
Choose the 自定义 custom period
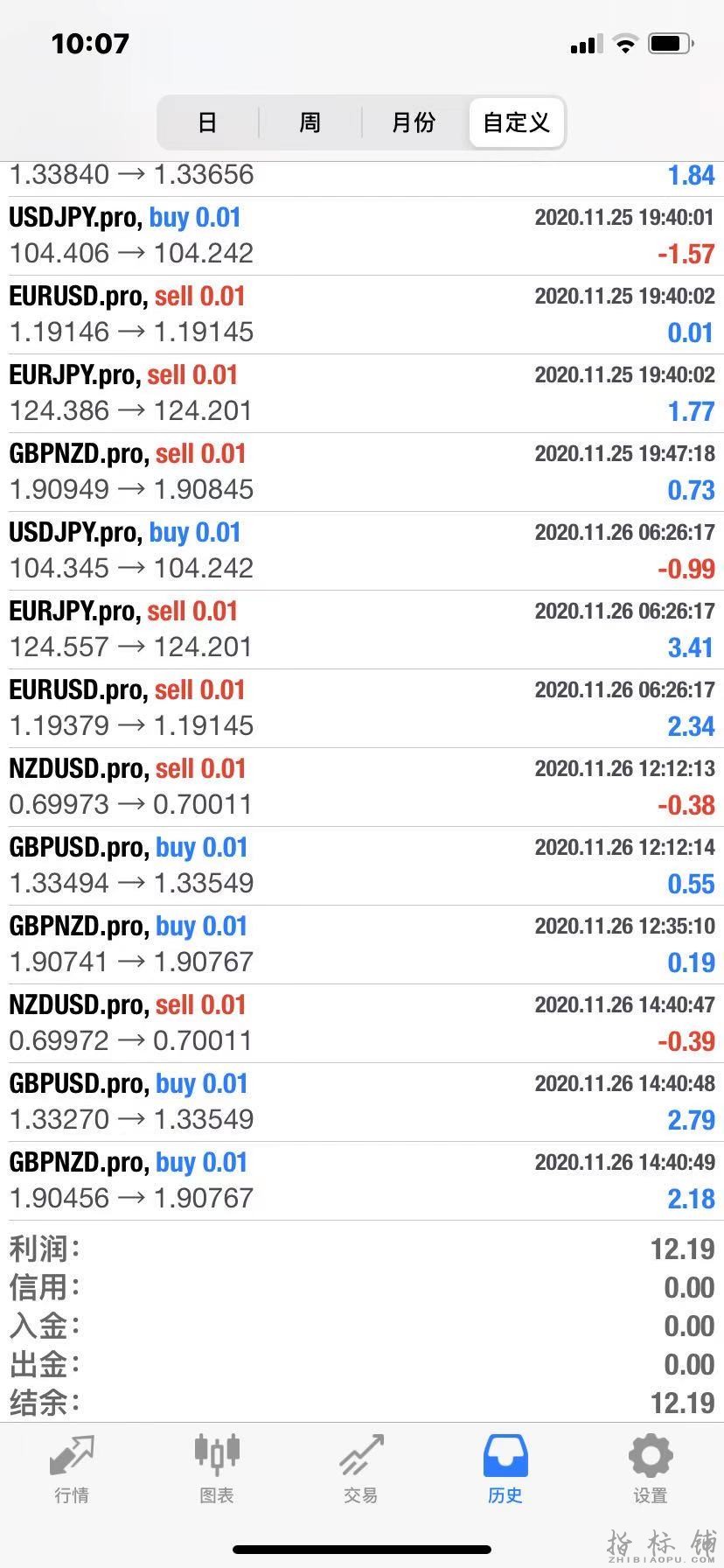(x=517, y=122)
